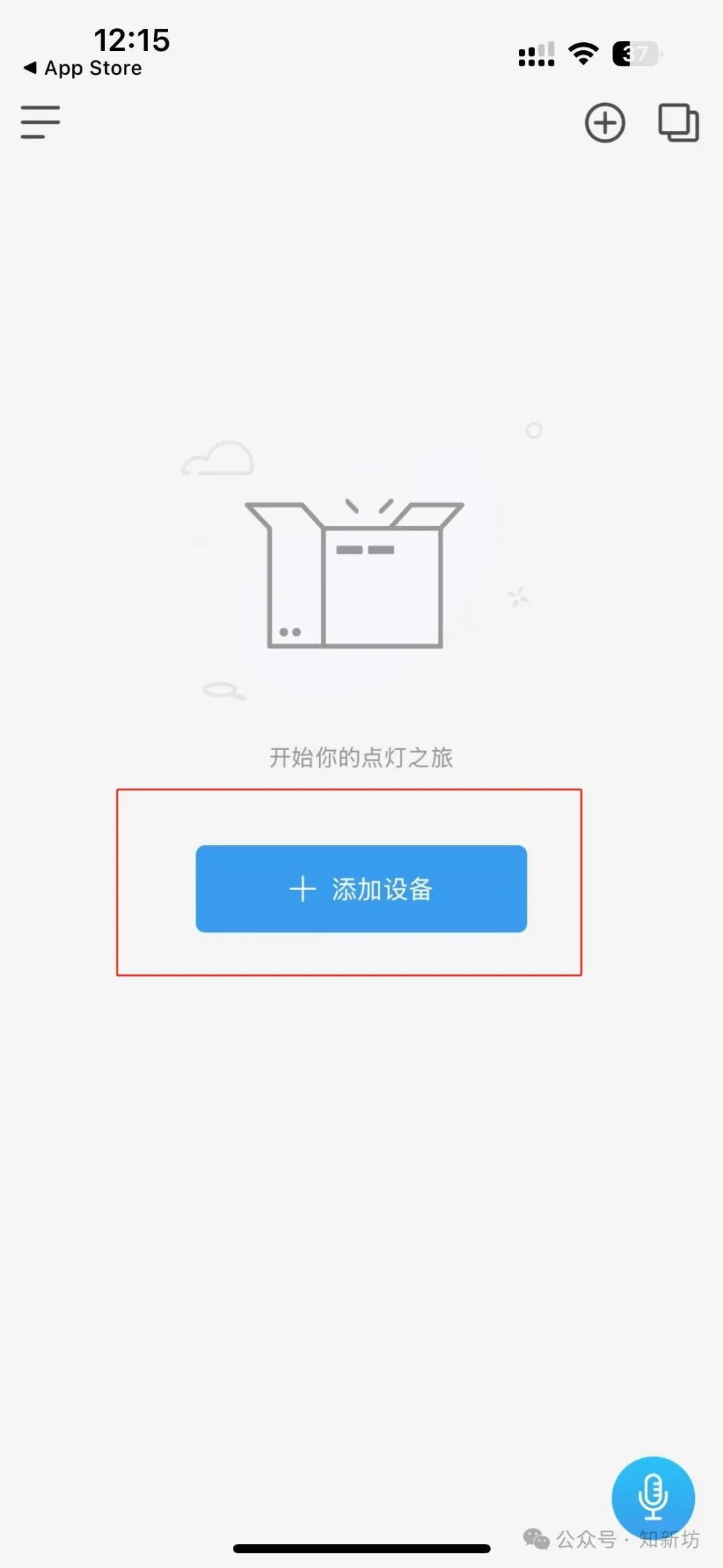Open the hamburger drawer menu
Screen dimensions: 723x1568
coord(40,123)
